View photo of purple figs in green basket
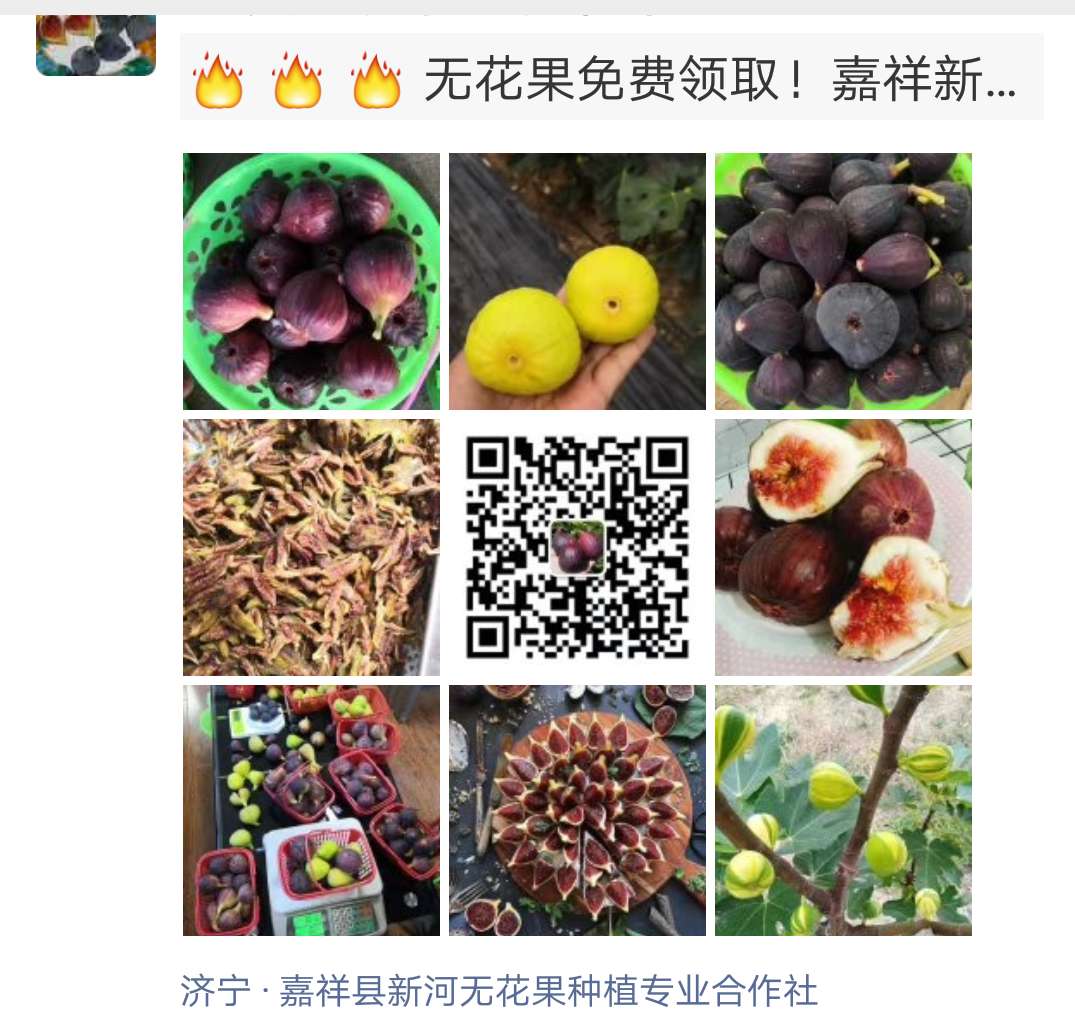This screenshot has width=1075, height=1035. click(x=311, y=281)
